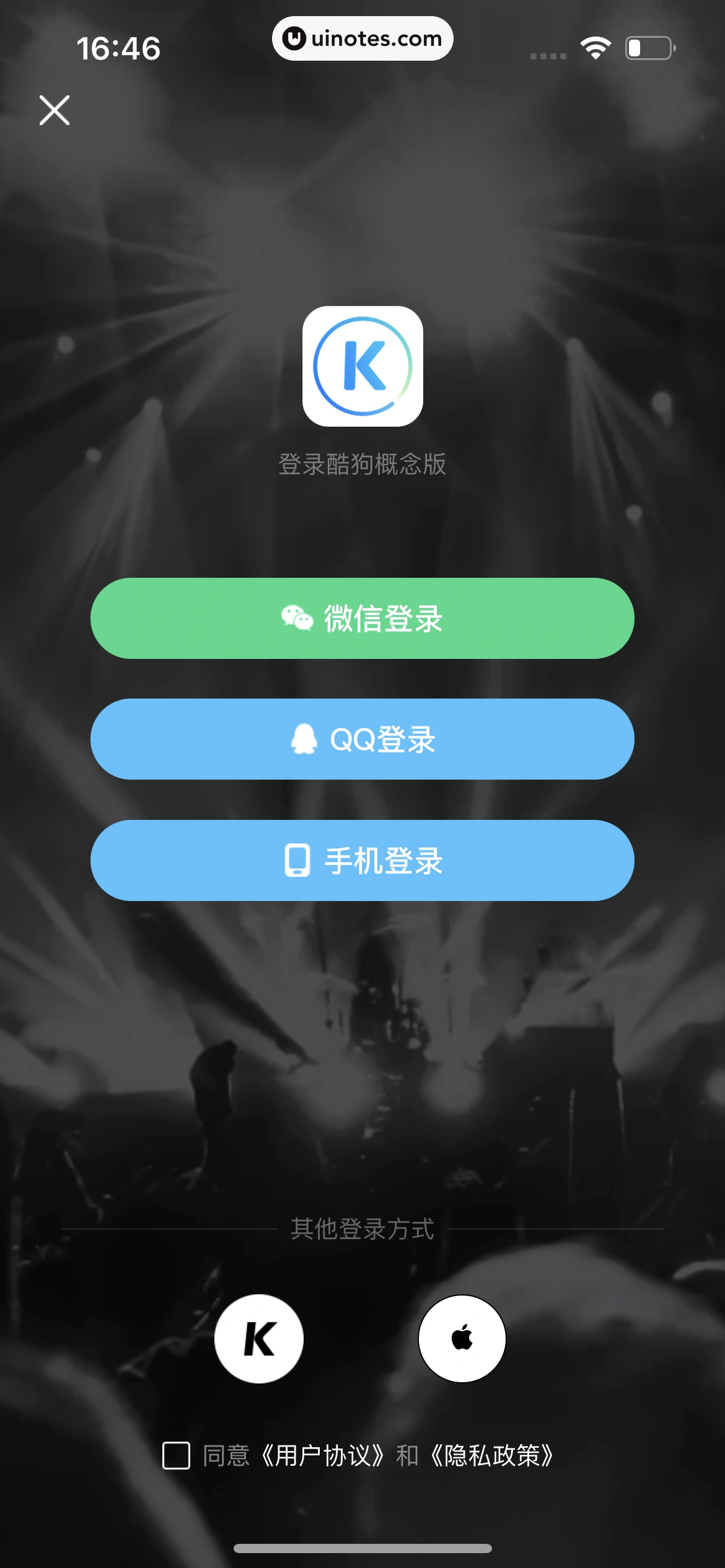Click the phone icon on 手机登录 button

(296, 860)
